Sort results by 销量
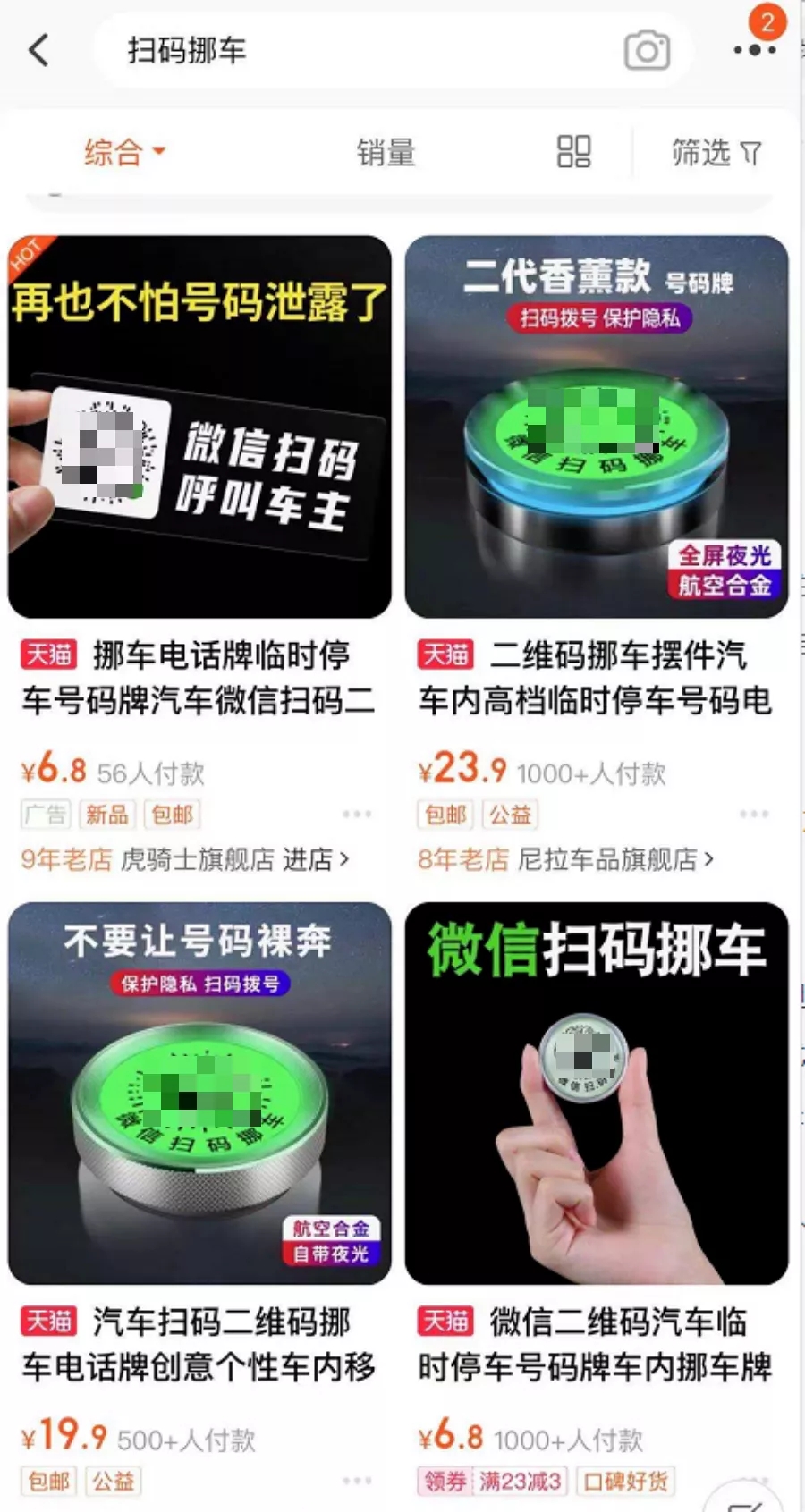Screen dimensions: 805x1512 (x=386, y=153)
